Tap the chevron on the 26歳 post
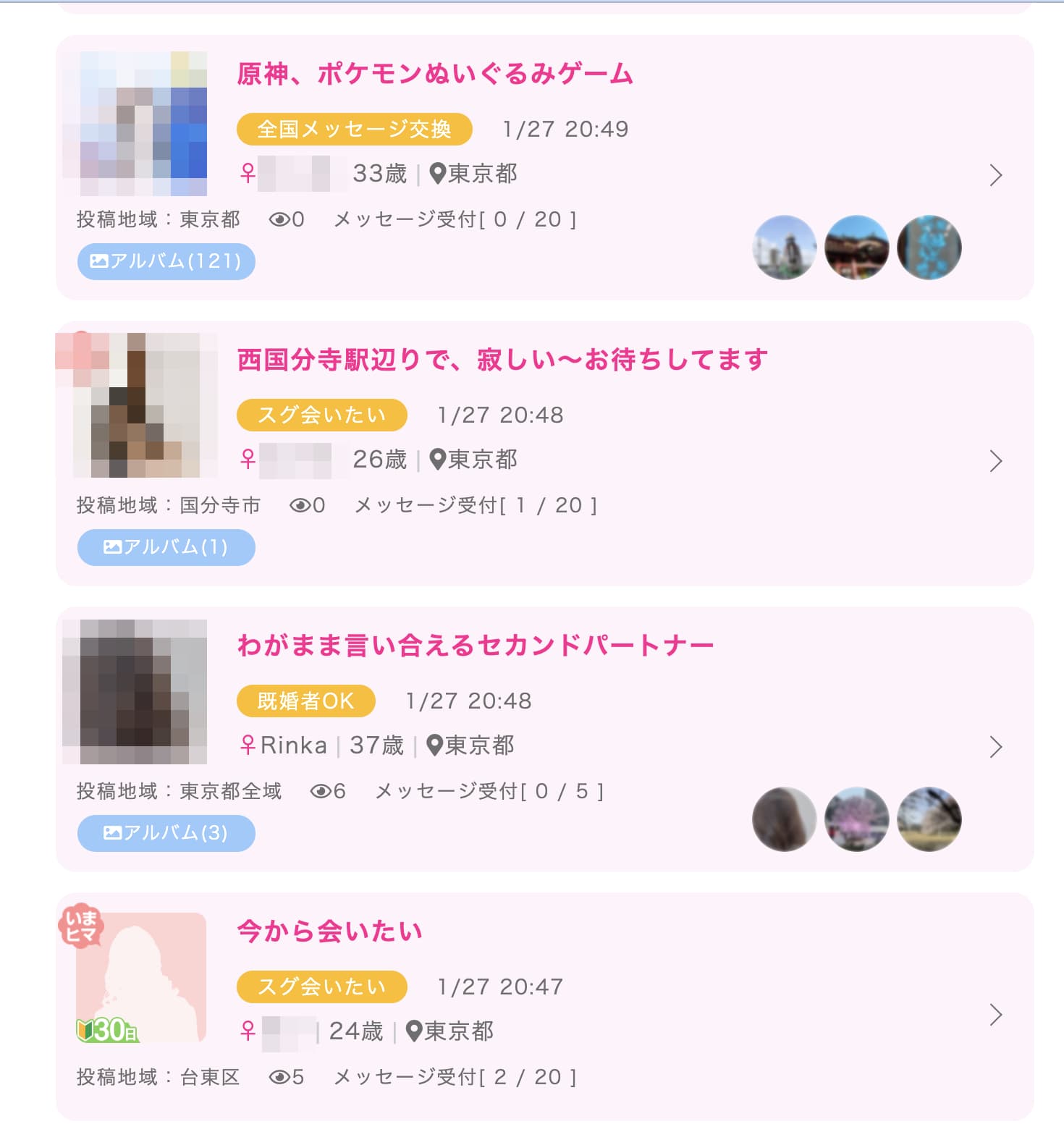 point(996,460)
